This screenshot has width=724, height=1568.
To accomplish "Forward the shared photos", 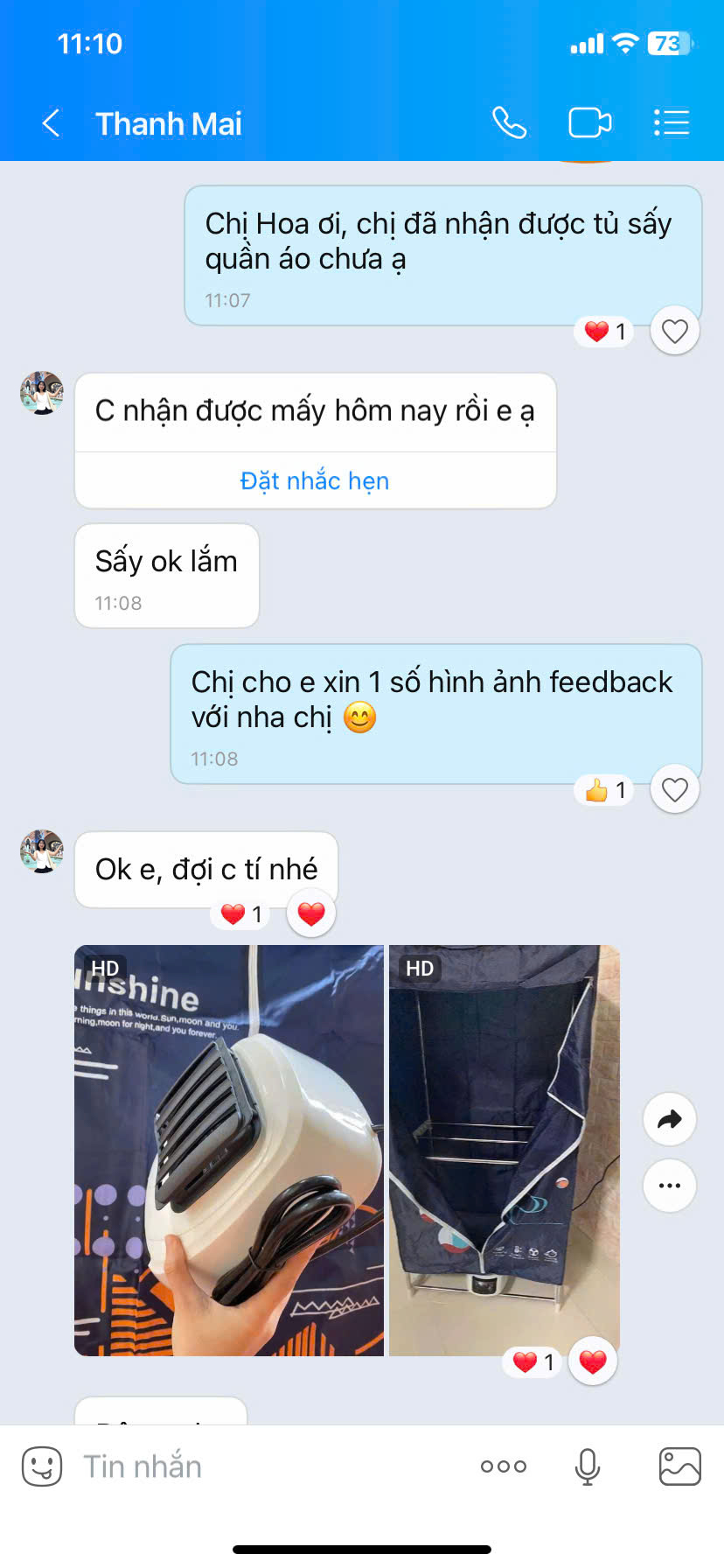I will point(670,1119).
